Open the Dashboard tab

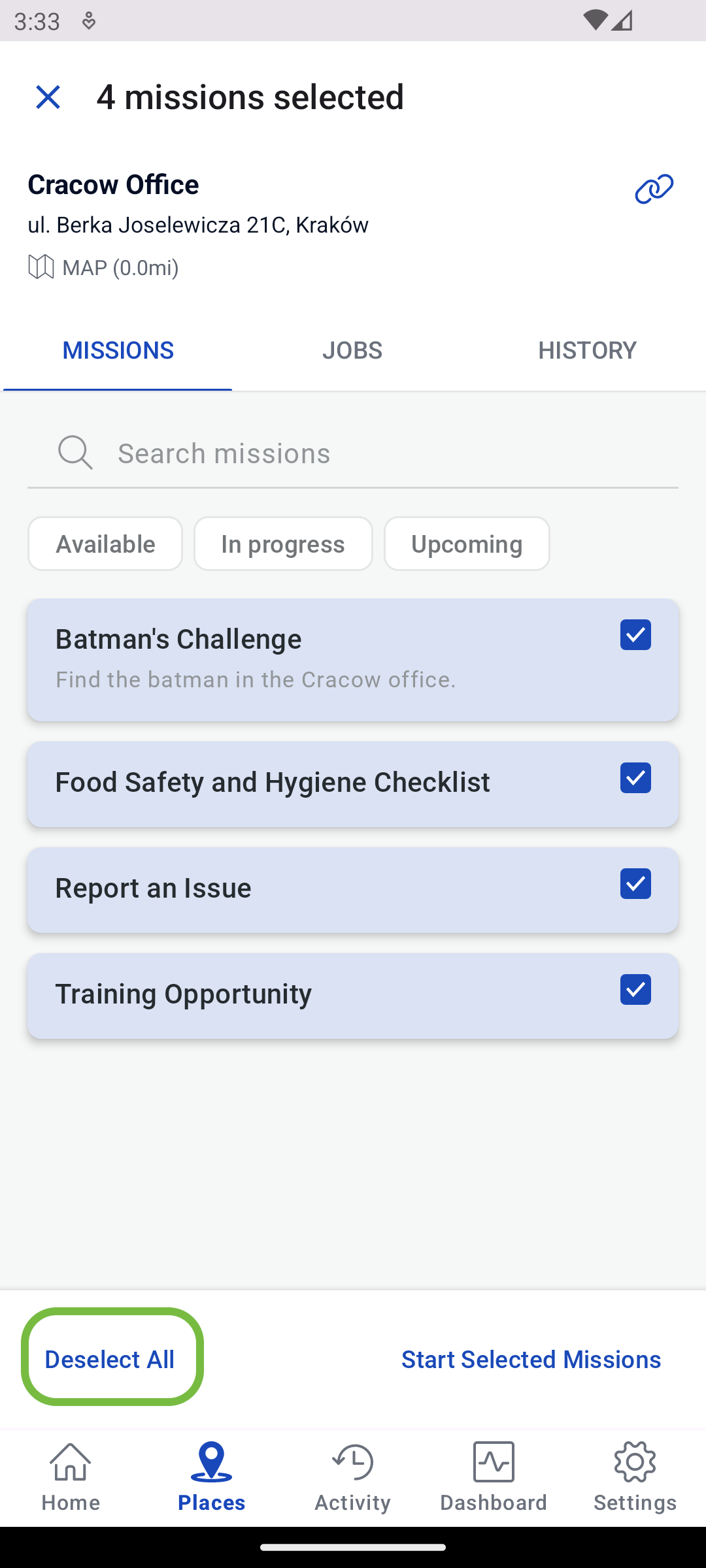point(494,1477)
